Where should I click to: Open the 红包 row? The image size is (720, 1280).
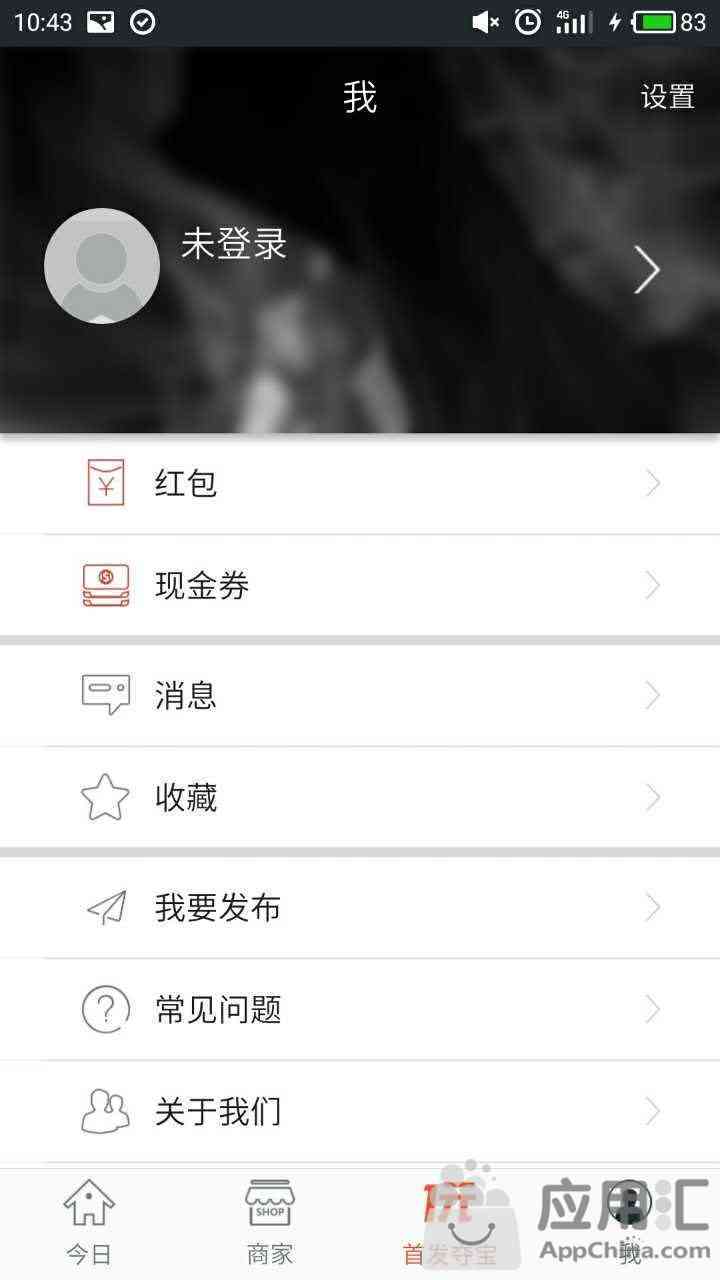tap(360, 484)
